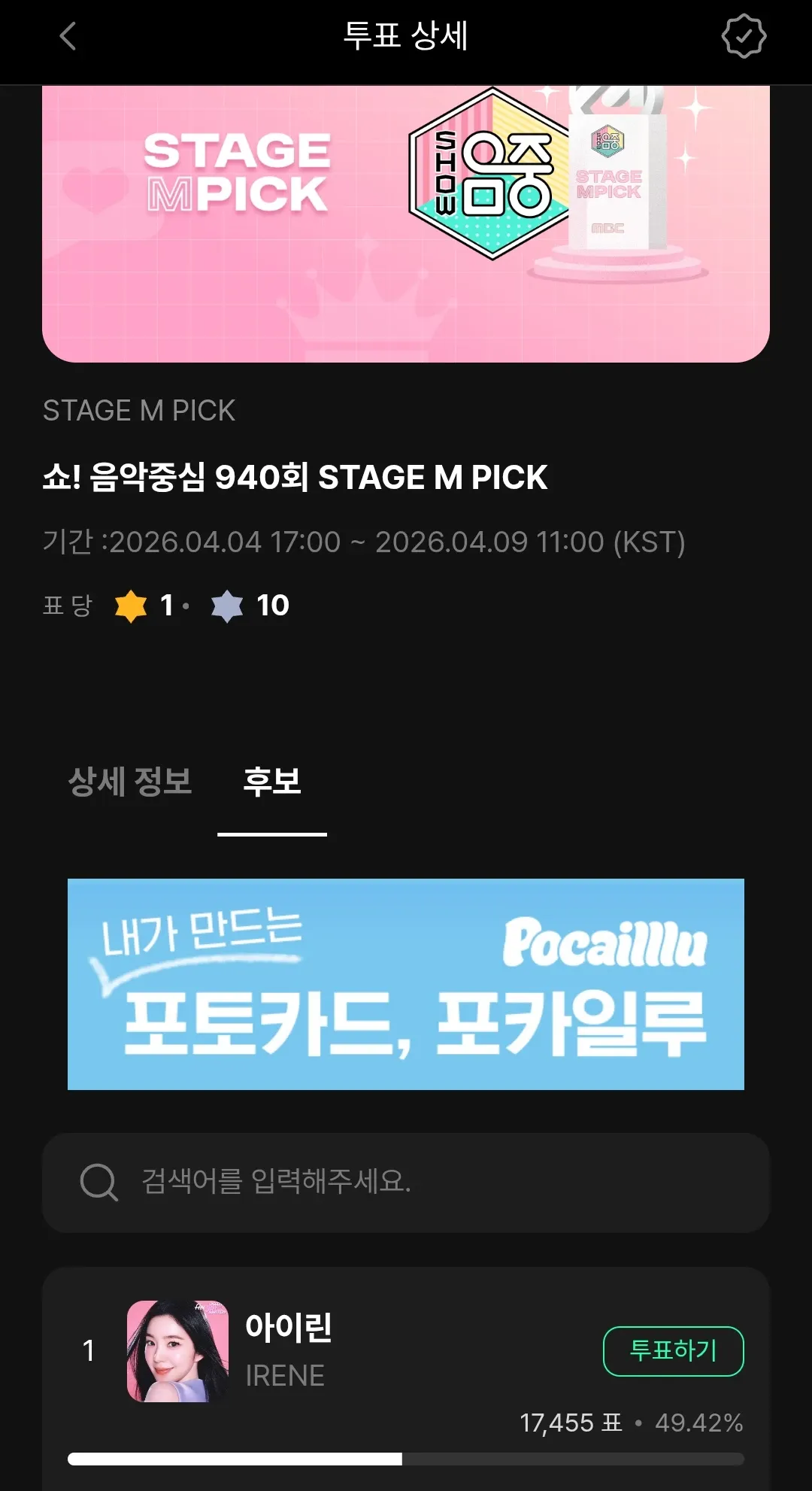Switch to the 상세 정보 tab

[x=130, y=782]
